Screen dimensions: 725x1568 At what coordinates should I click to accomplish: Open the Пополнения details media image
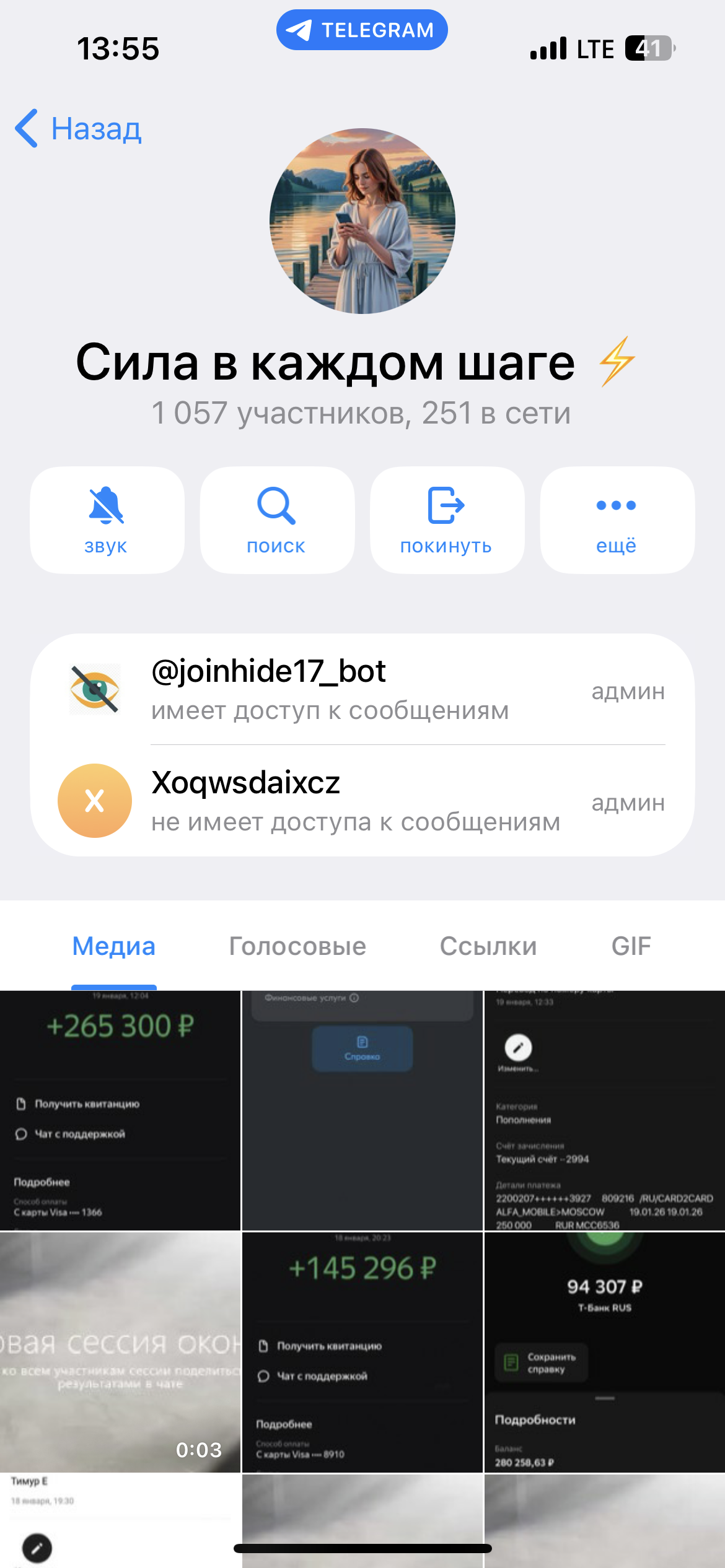pyautogui.click(x=605, y=1110)
